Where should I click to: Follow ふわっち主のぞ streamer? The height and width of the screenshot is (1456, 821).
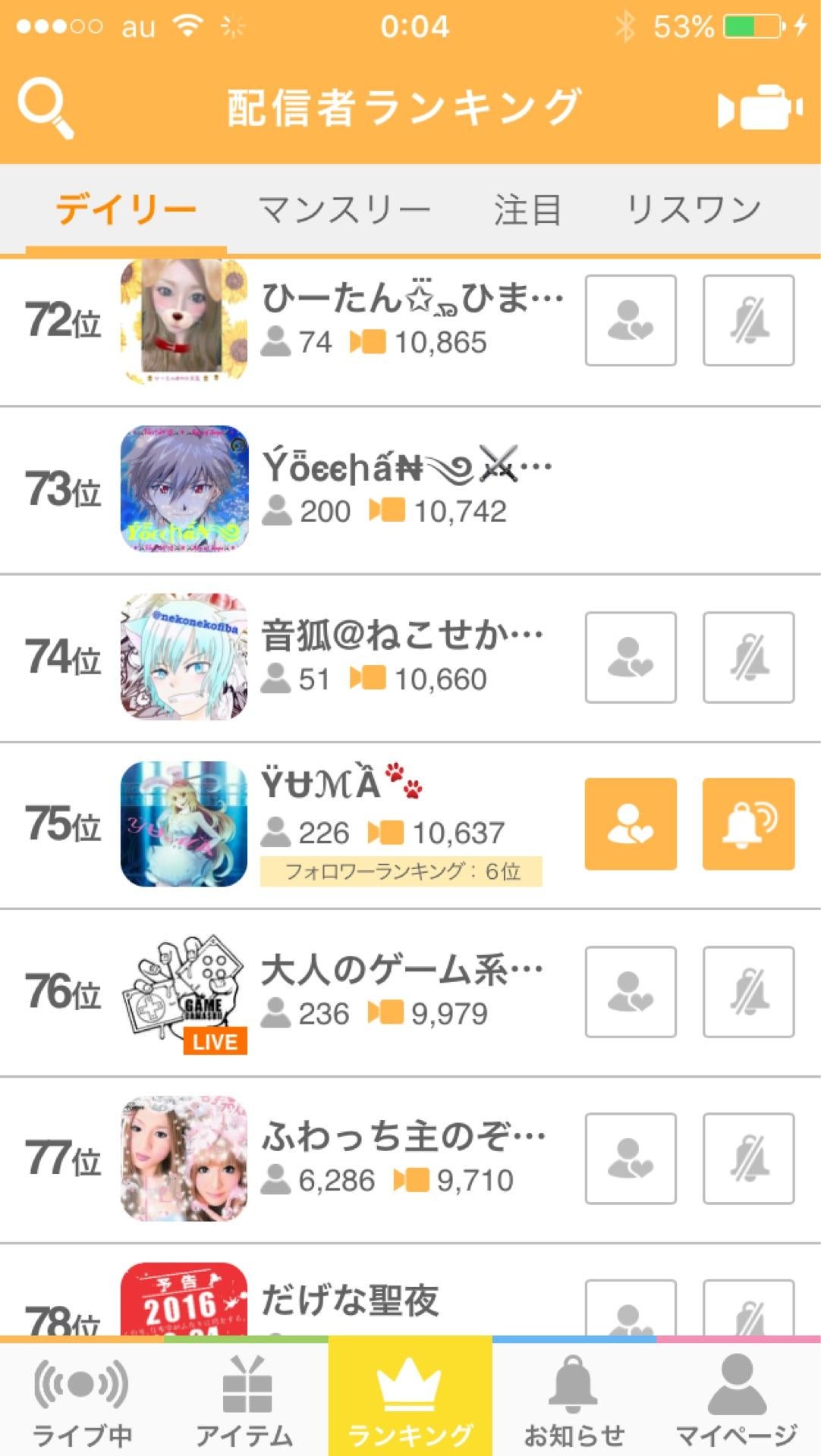(631, 1158)
